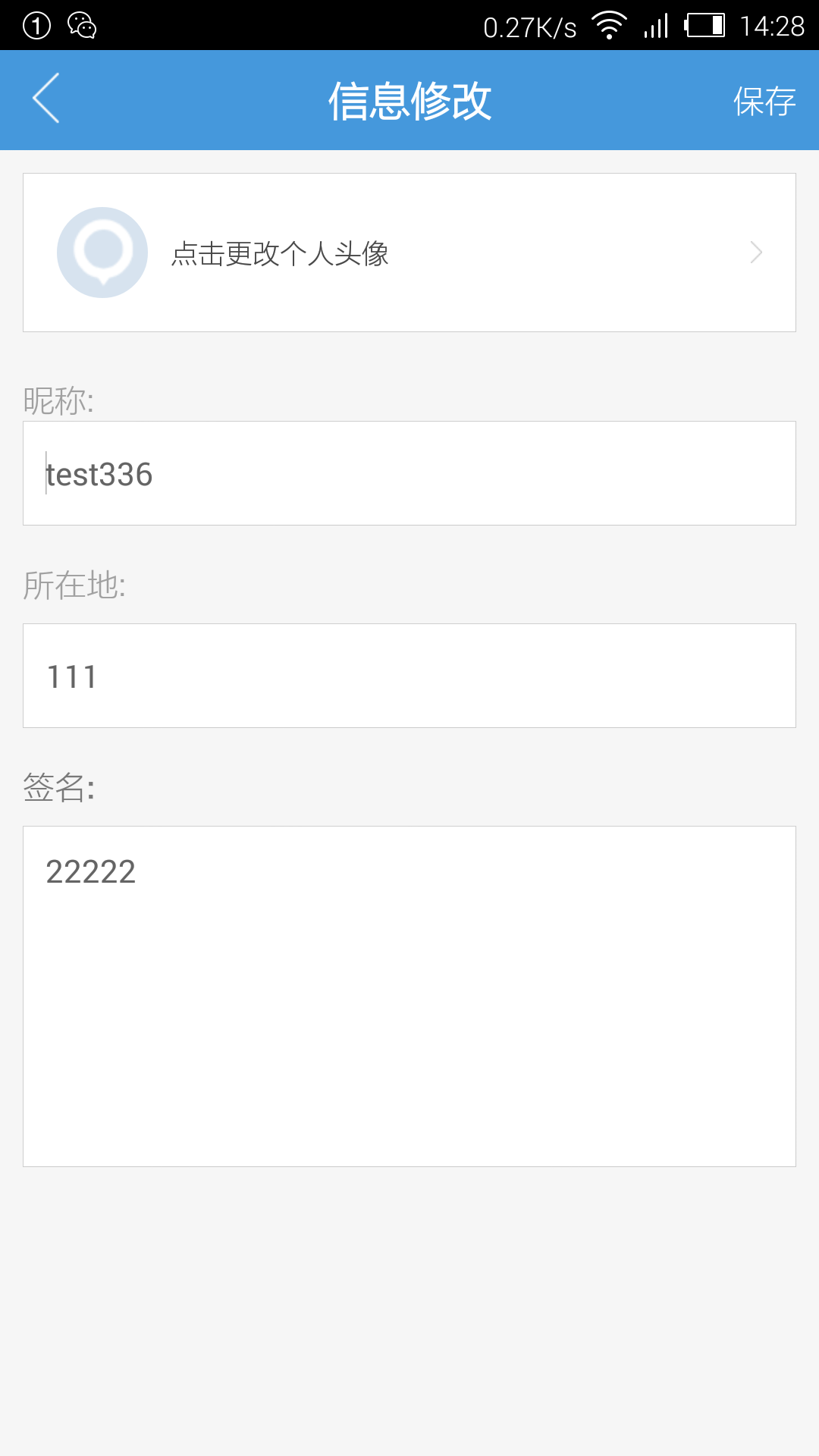Image resolution: width=819 pixels, height=1456 pixels.
Task: Select the 签名 text box with 22222
Action: click(409, 996)
